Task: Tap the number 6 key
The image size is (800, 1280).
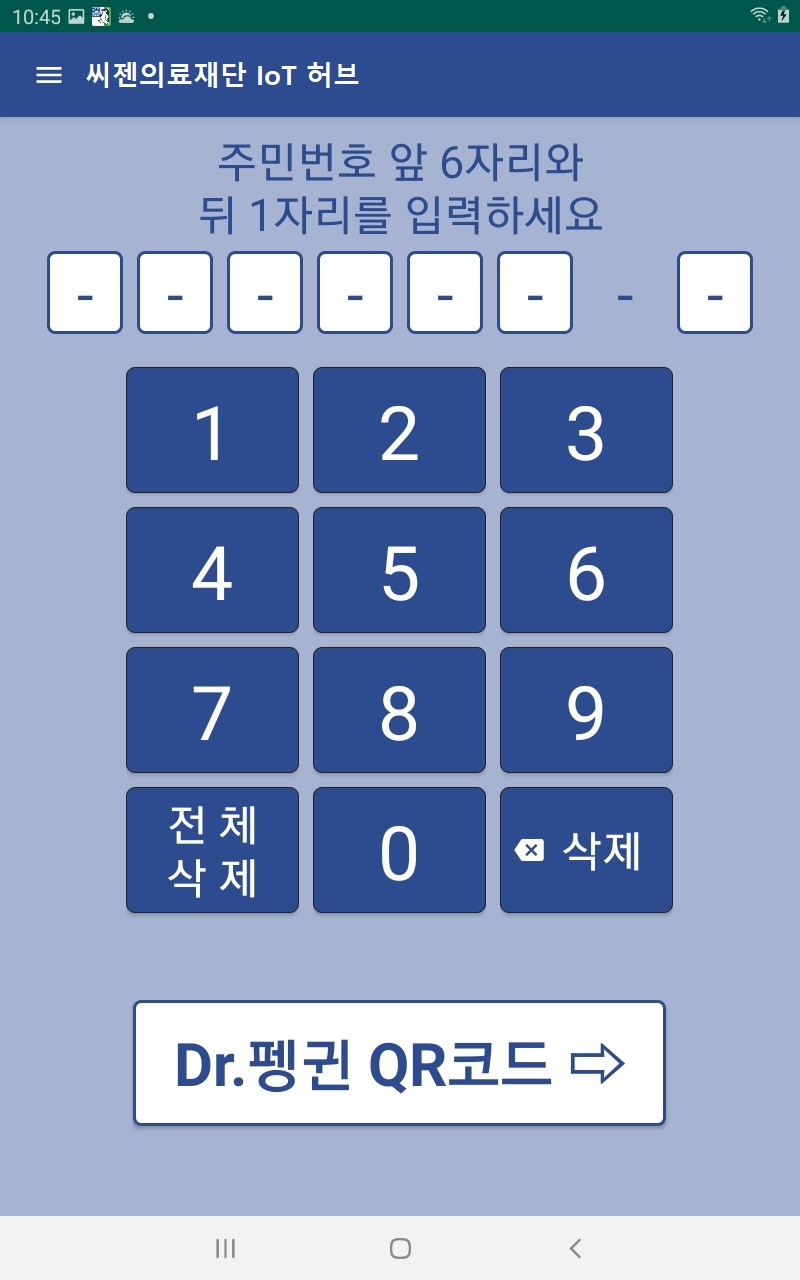Action: coord(586,570)
